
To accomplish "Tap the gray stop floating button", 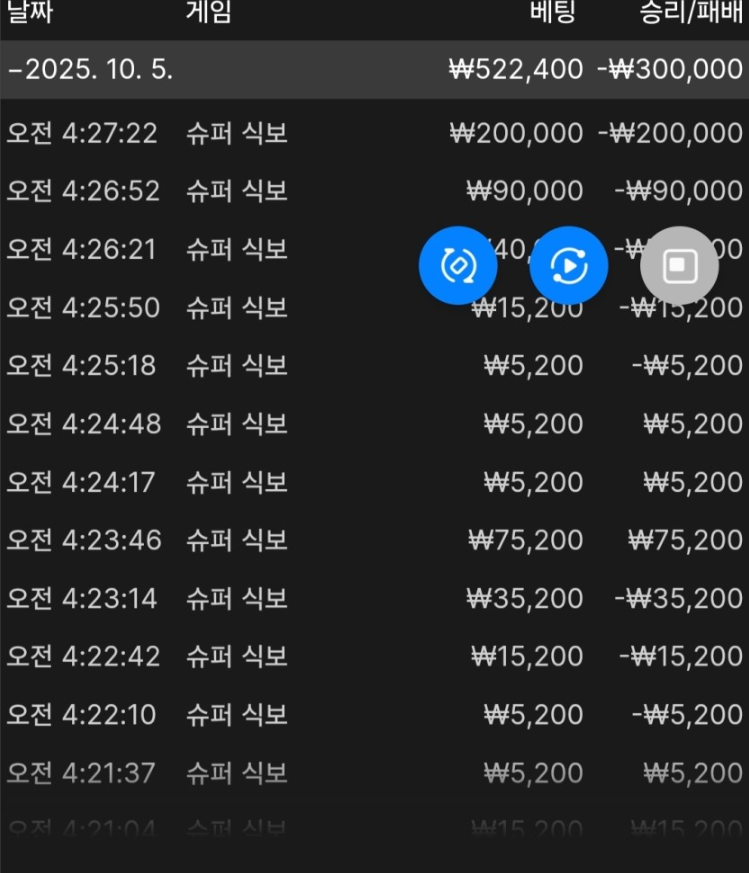I will [x=679, y=265].
